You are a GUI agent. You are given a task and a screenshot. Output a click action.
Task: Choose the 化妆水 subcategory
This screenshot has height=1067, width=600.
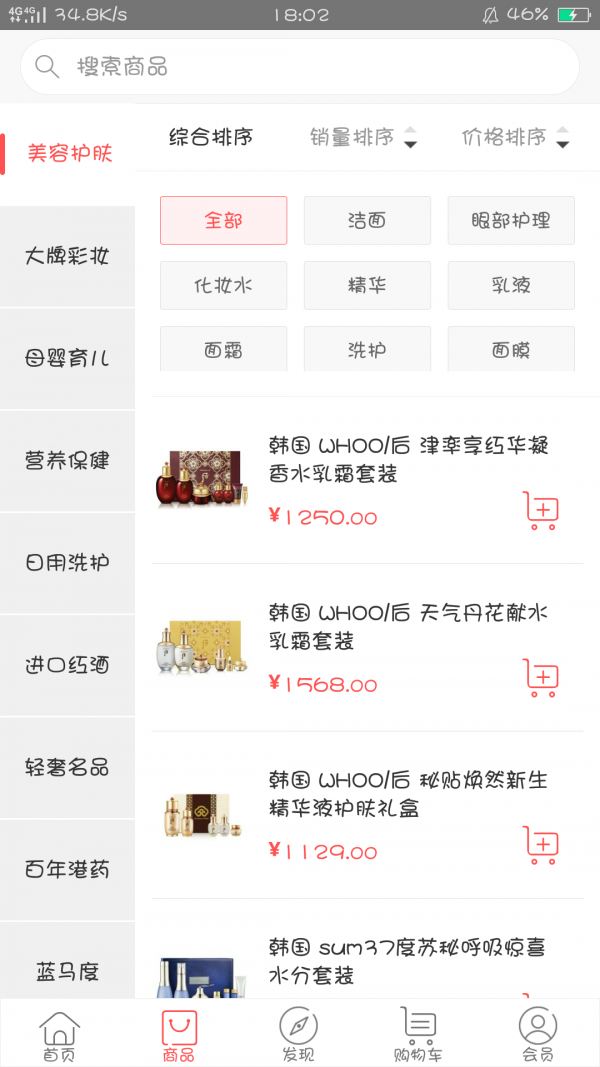click(x=223, y=286)
